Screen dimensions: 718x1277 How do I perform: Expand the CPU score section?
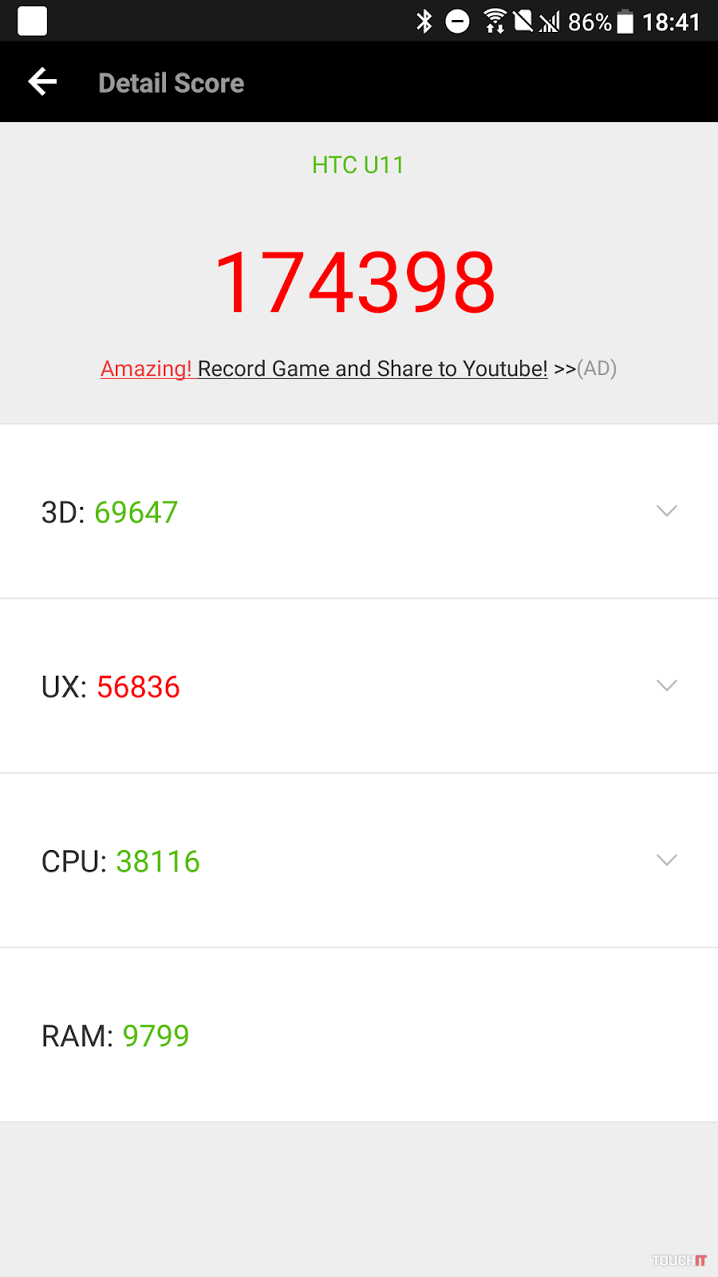pos(666,860)
